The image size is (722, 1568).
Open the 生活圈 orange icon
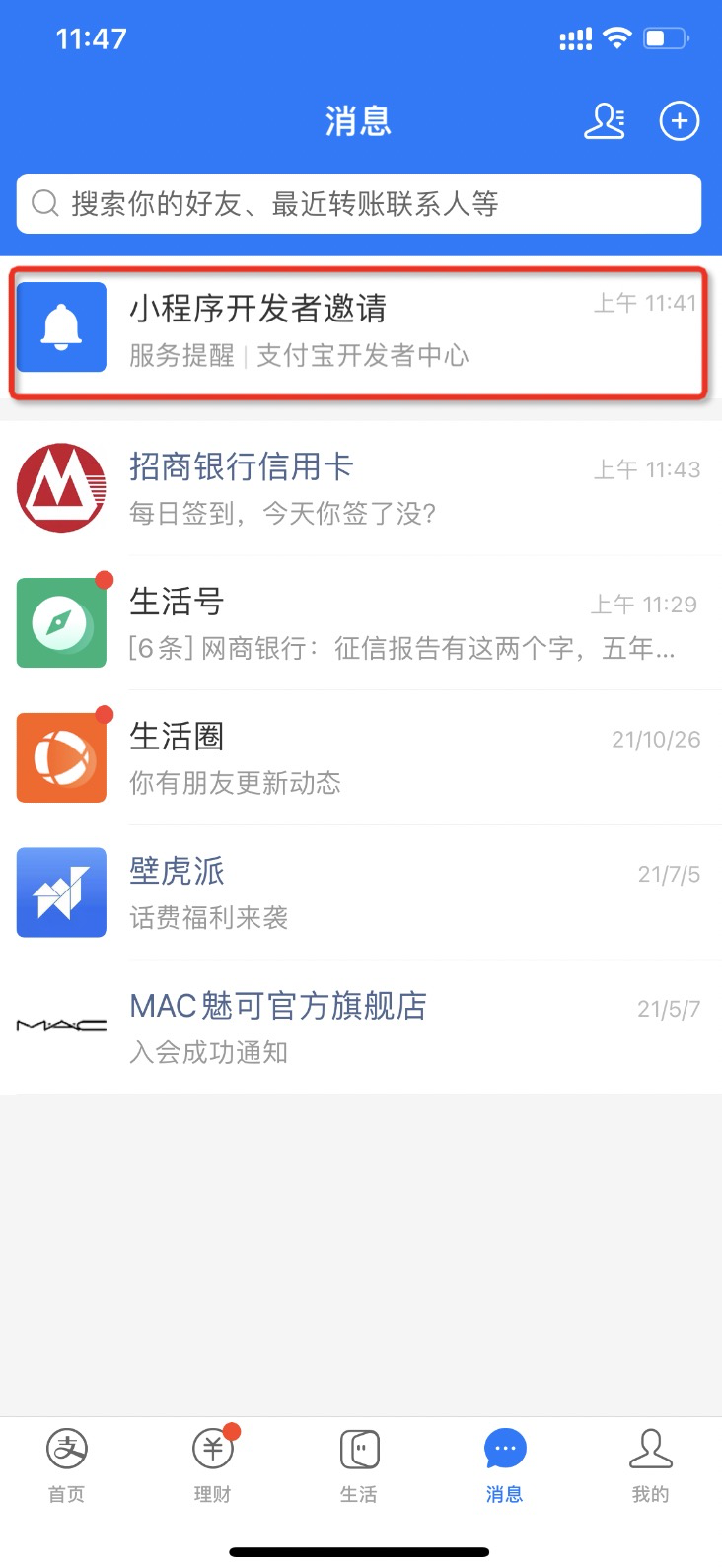pos(61,756)
